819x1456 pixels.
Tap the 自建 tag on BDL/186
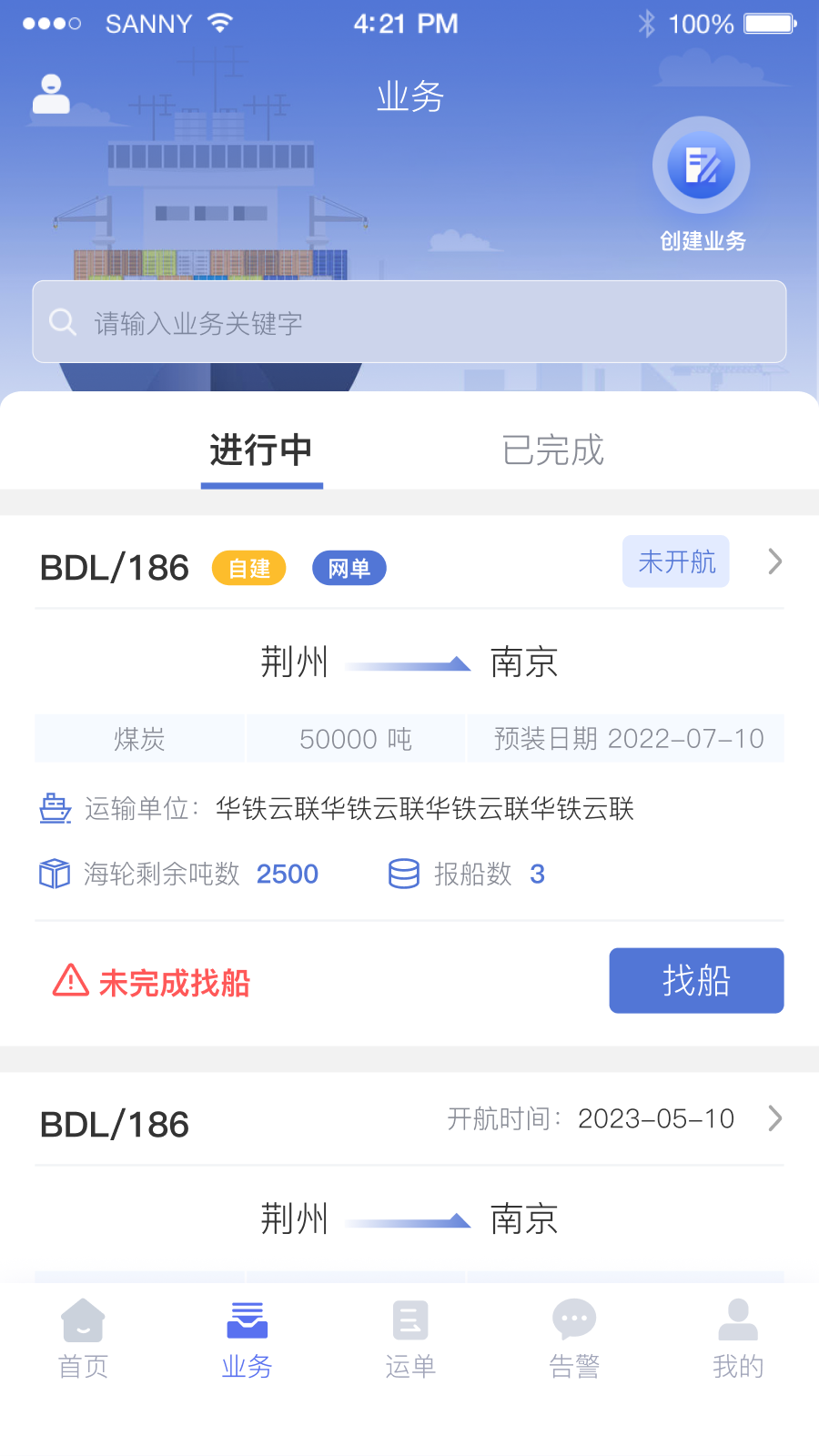(248, 567)
